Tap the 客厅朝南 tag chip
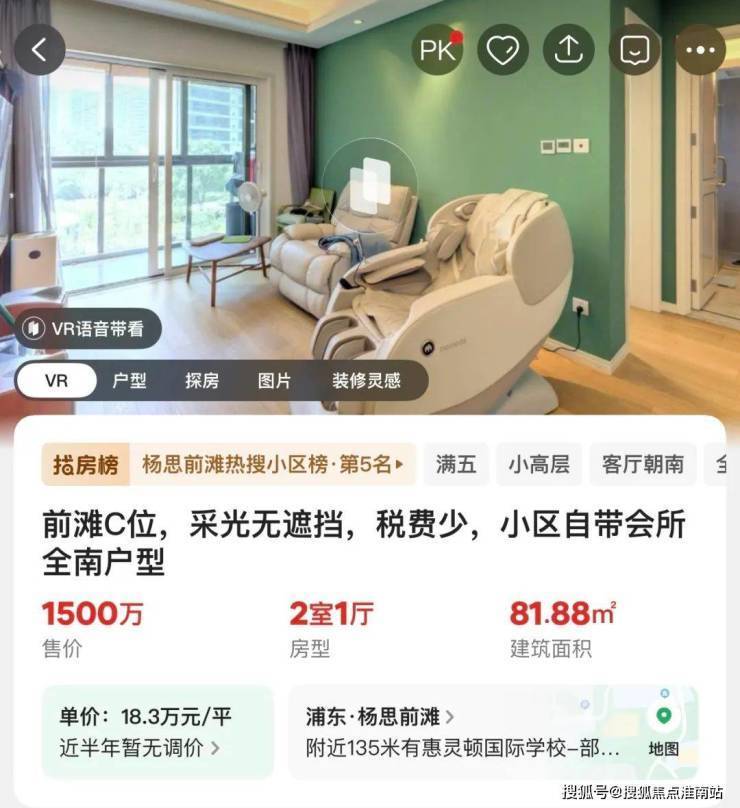 [x=642, y=464]
